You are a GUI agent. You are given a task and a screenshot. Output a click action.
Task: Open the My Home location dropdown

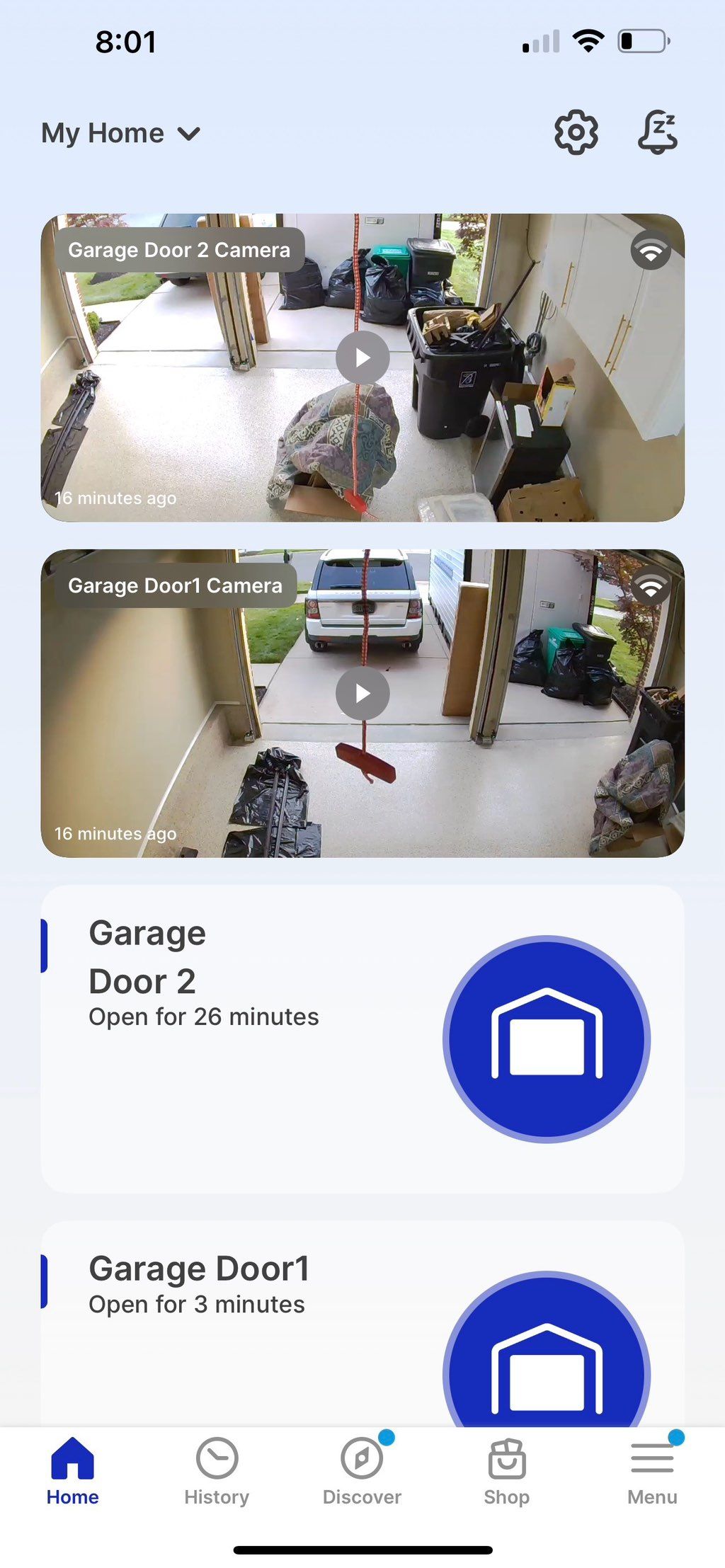click(x=121, y=133)
